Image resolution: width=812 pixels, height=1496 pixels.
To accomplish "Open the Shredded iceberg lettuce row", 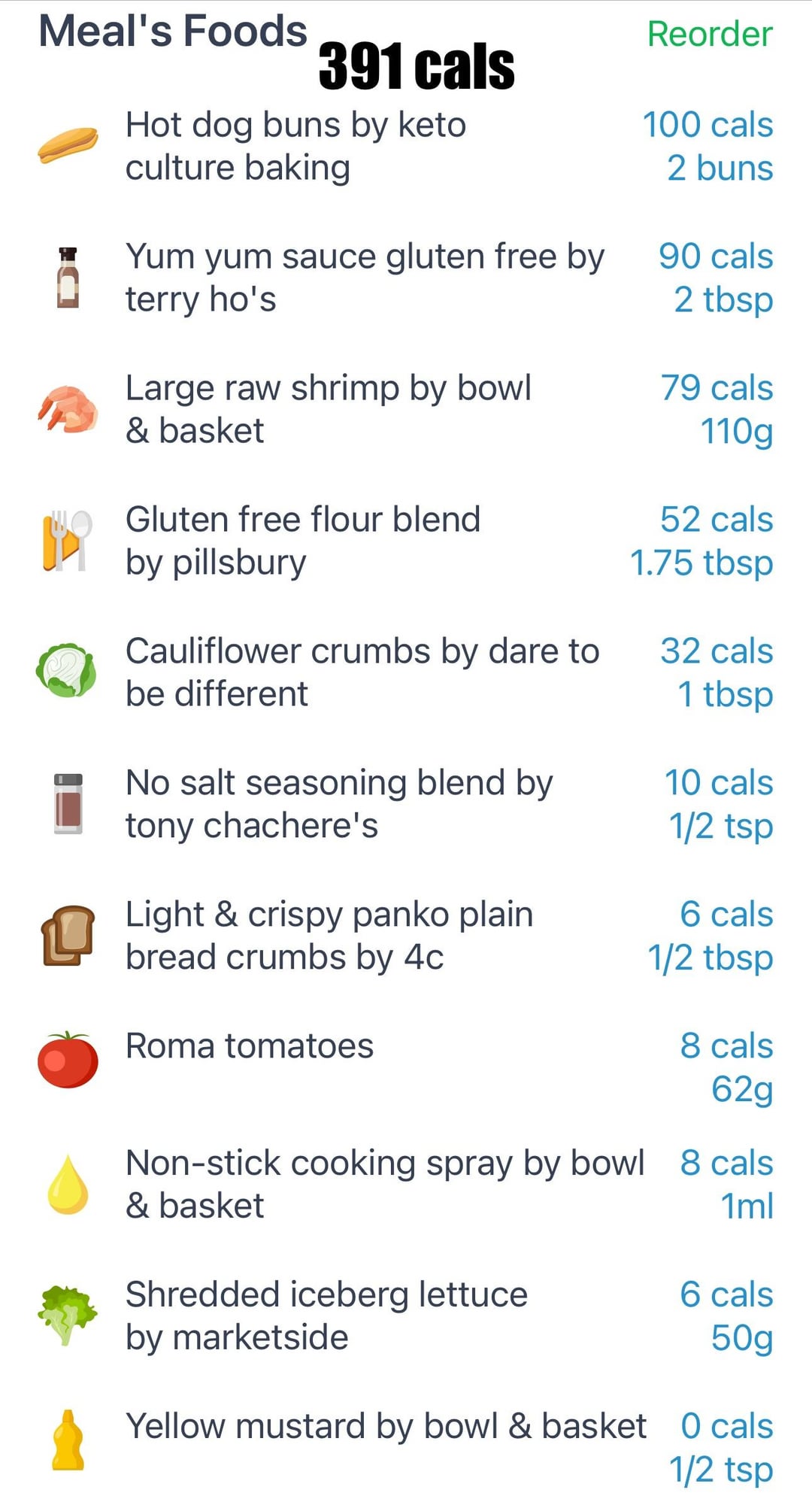I will 406,1315.
